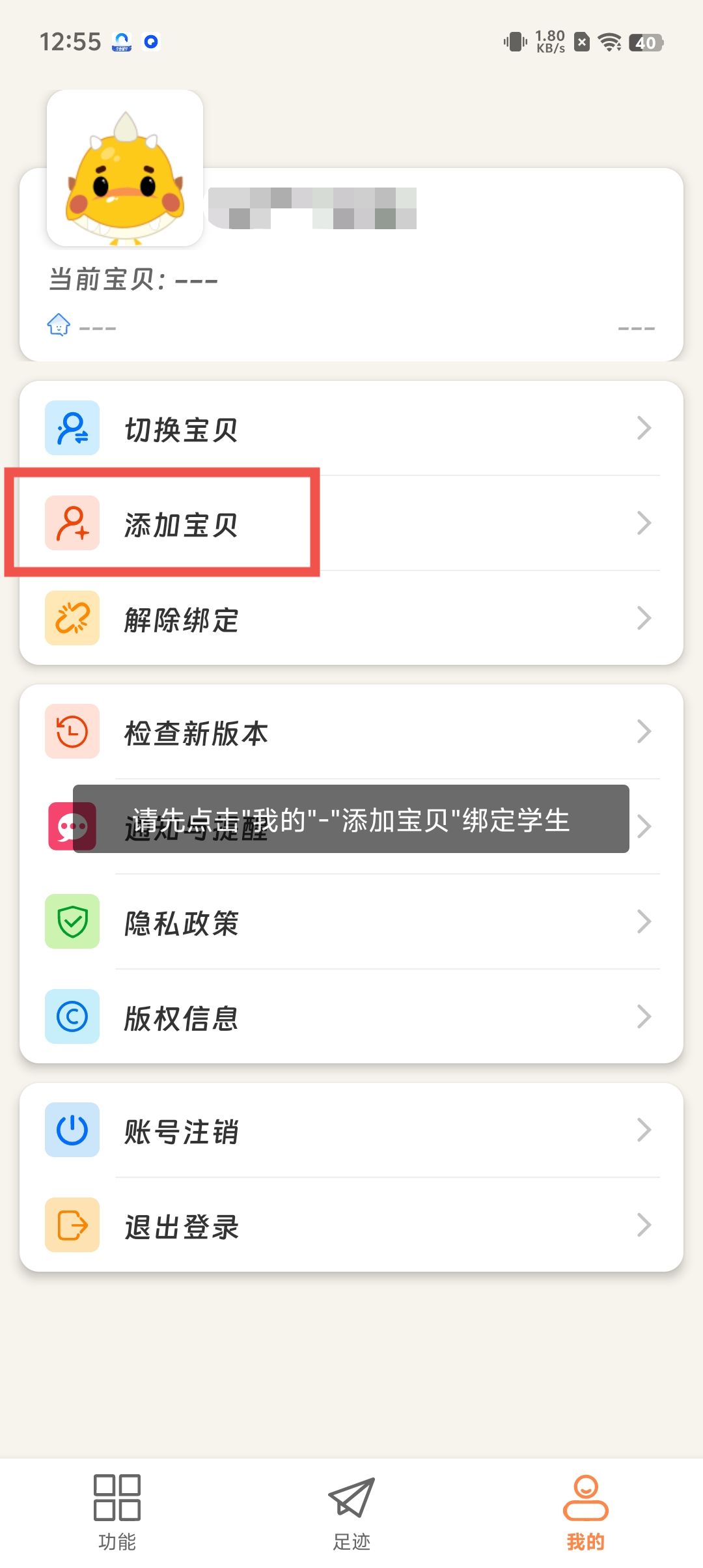This screenshot has width=703, height=1568.
Task: Tap 退出登录 to log out
Action: [x=351, y=1225]
